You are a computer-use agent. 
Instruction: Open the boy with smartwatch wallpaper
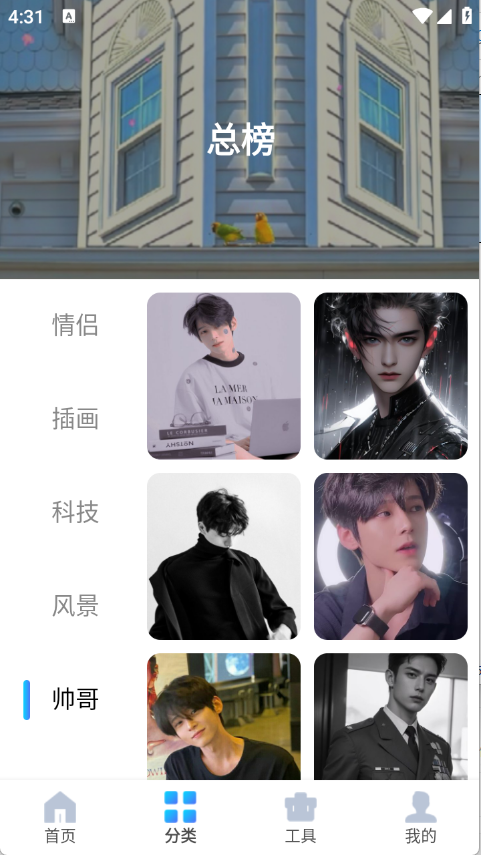390,556
